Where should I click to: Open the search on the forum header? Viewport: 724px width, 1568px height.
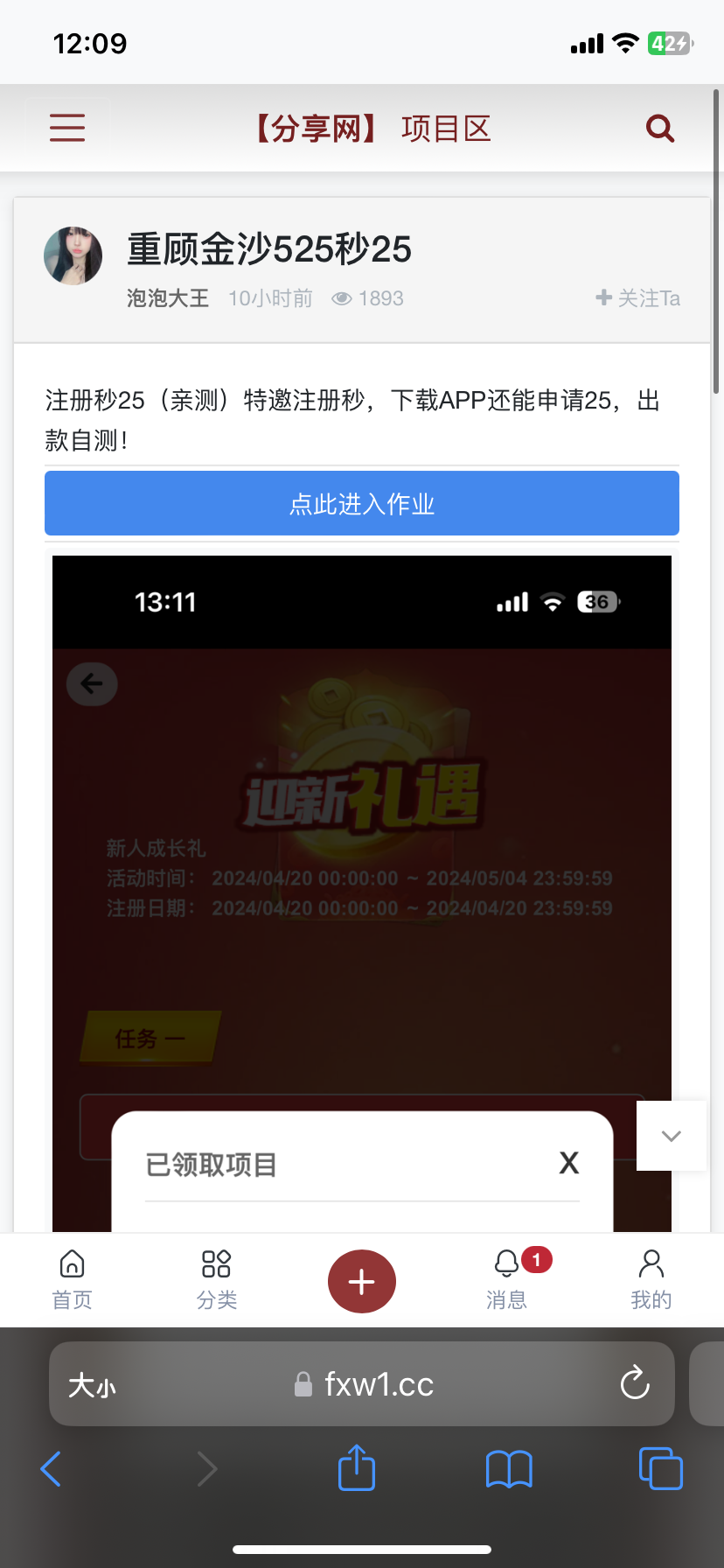pos(659,128)
